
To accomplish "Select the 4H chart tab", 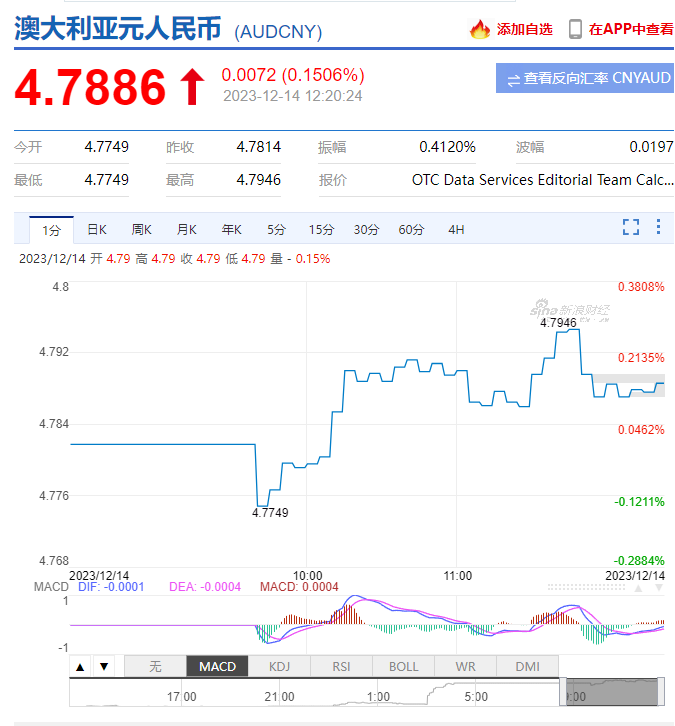I will click(x=456, y=230).
